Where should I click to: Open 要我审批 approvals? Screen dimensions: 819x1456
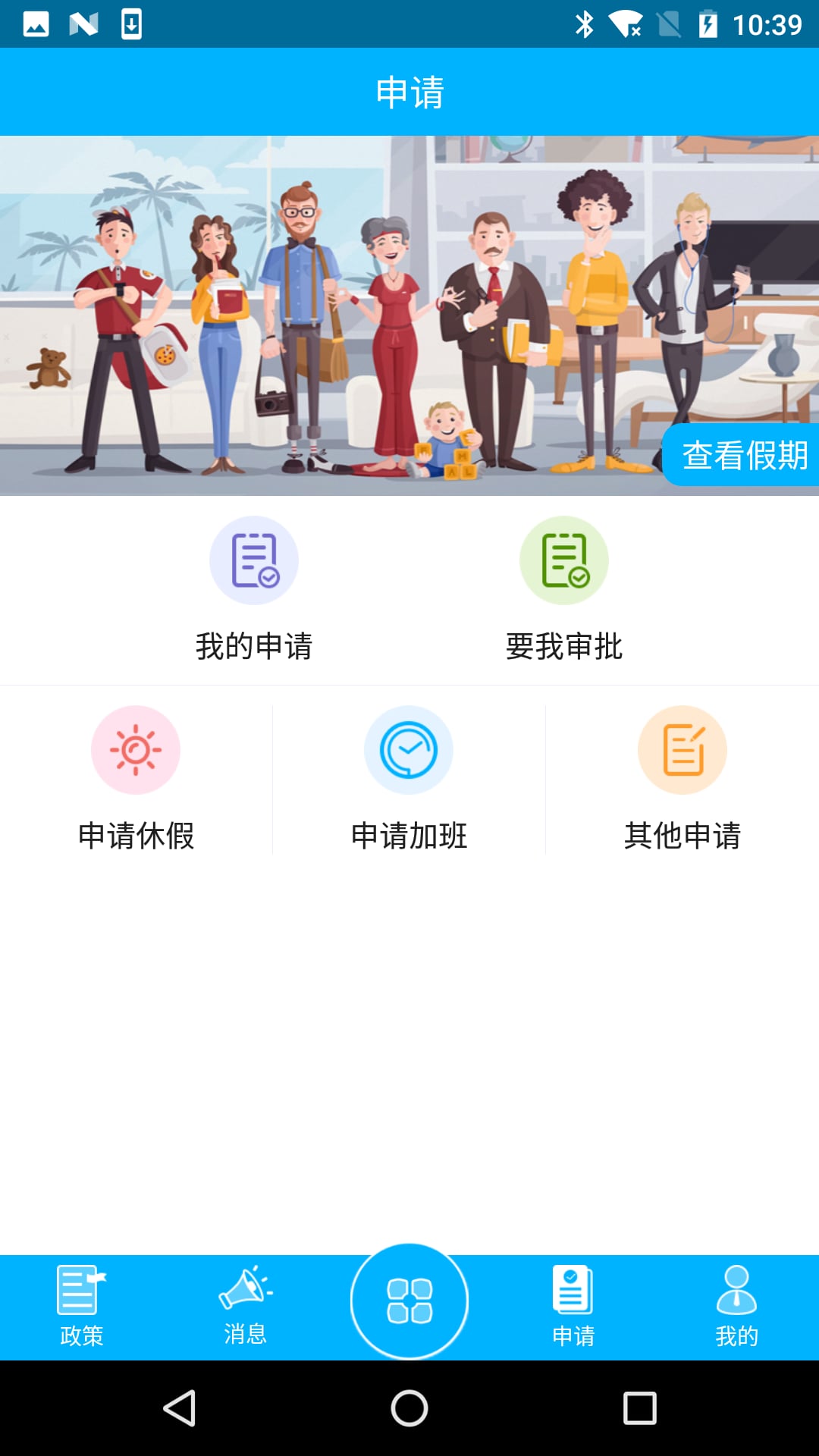pyautogui.click(x=563, y=590)
